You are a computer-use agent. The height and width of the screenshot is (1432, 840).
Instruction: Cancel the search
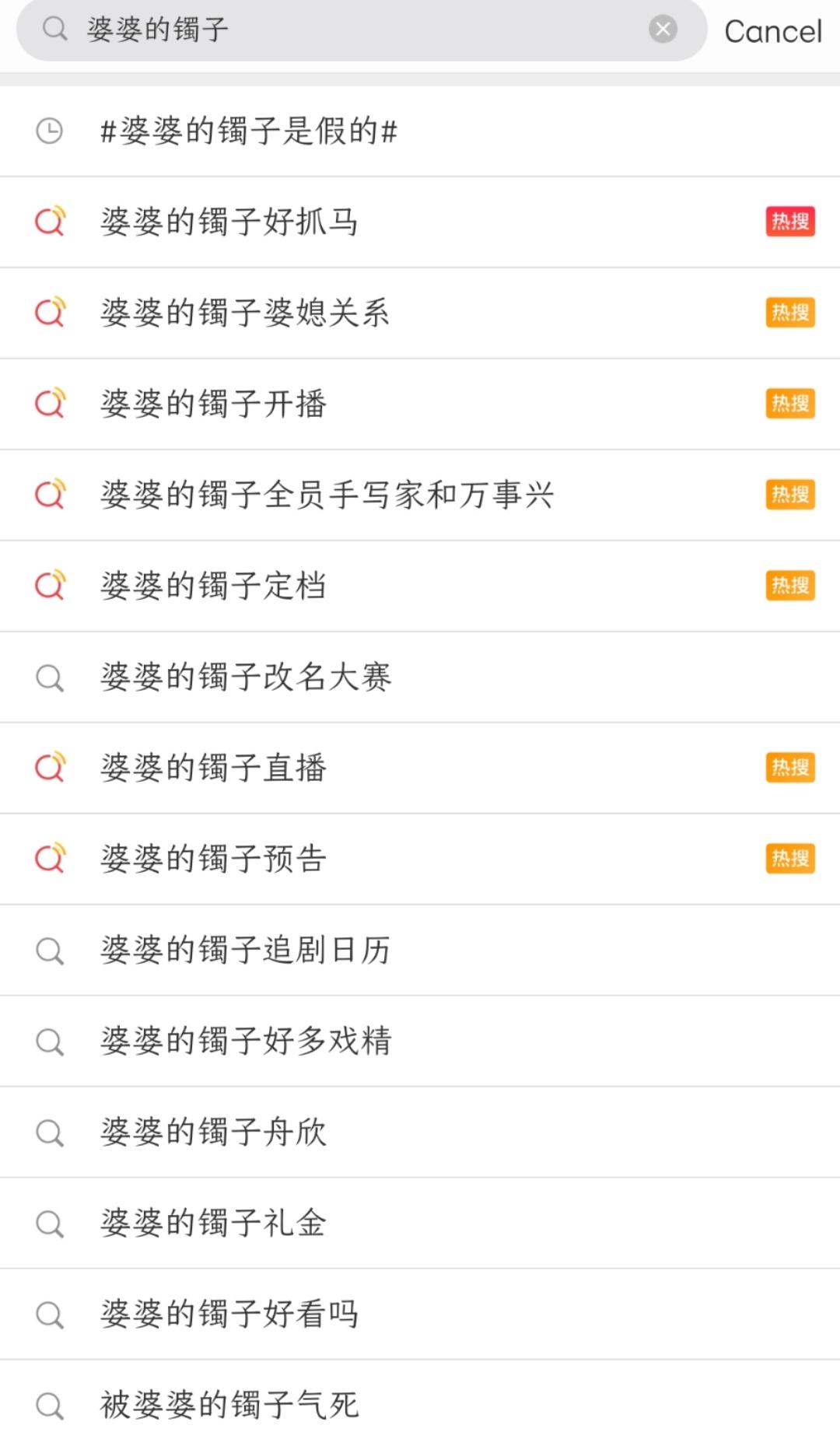click(x=772, y=32)
